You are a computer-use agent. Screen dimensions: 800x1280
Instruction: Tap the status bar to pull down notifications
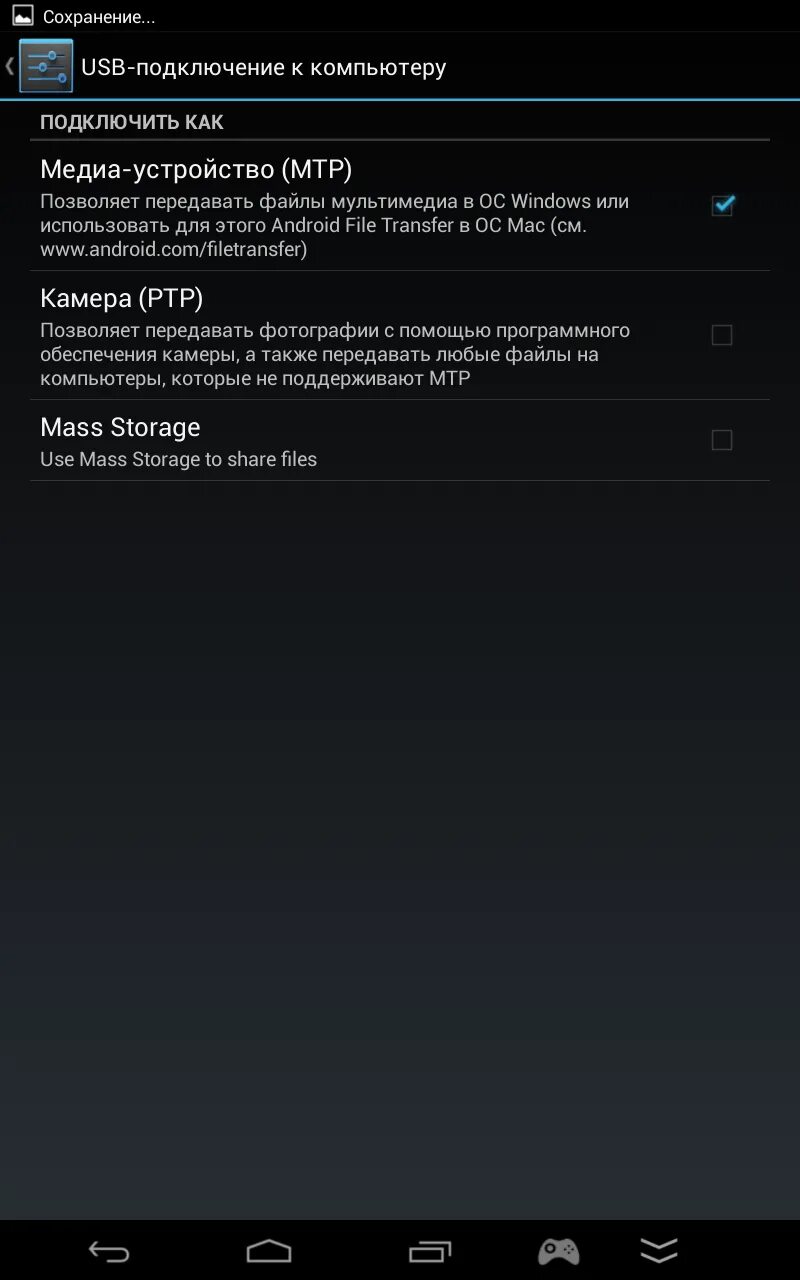click(400, 15)
